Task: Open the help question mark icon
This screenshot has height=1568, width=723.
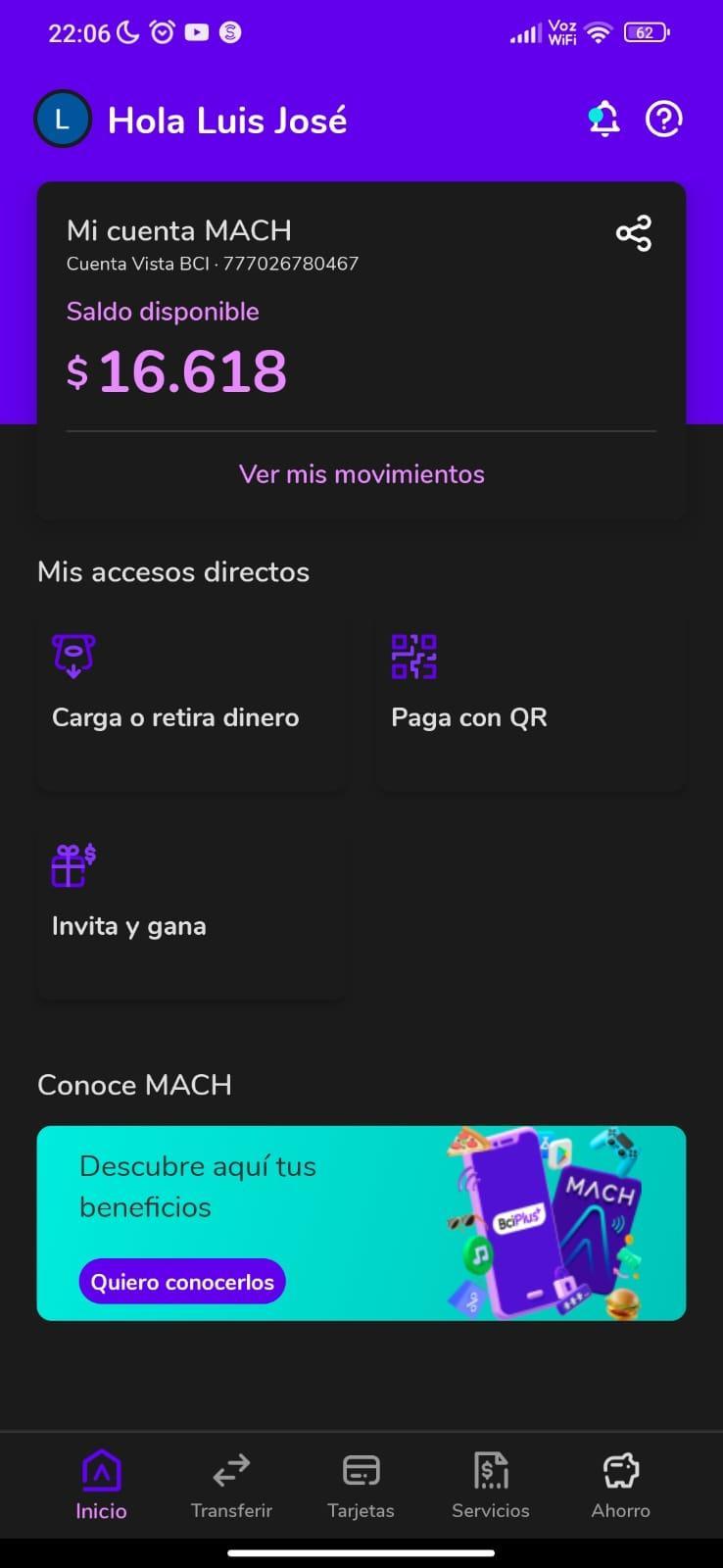Action: coord(663,120)
